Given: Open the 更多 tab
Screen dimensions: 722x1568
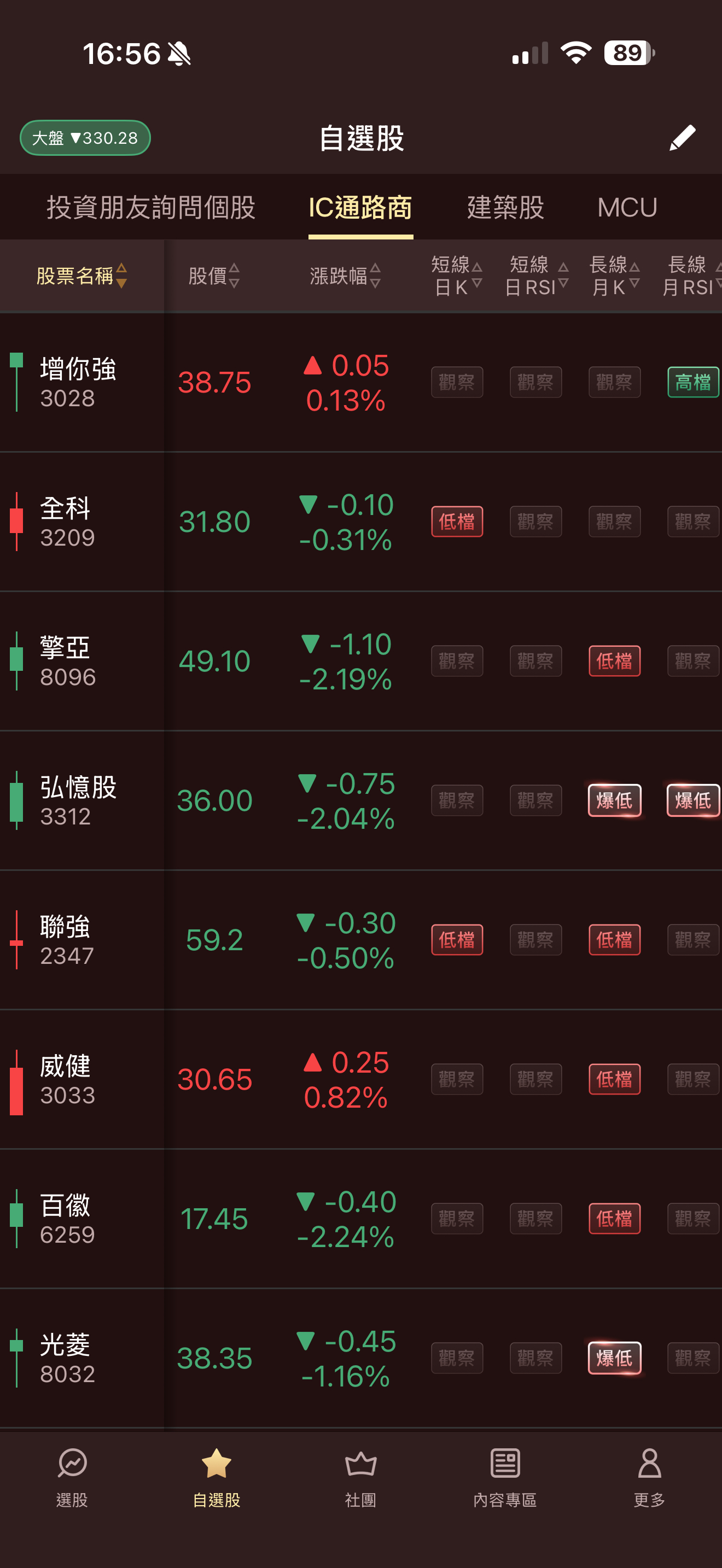Looking at the screenshot, I should click(x=650, y=1477).
